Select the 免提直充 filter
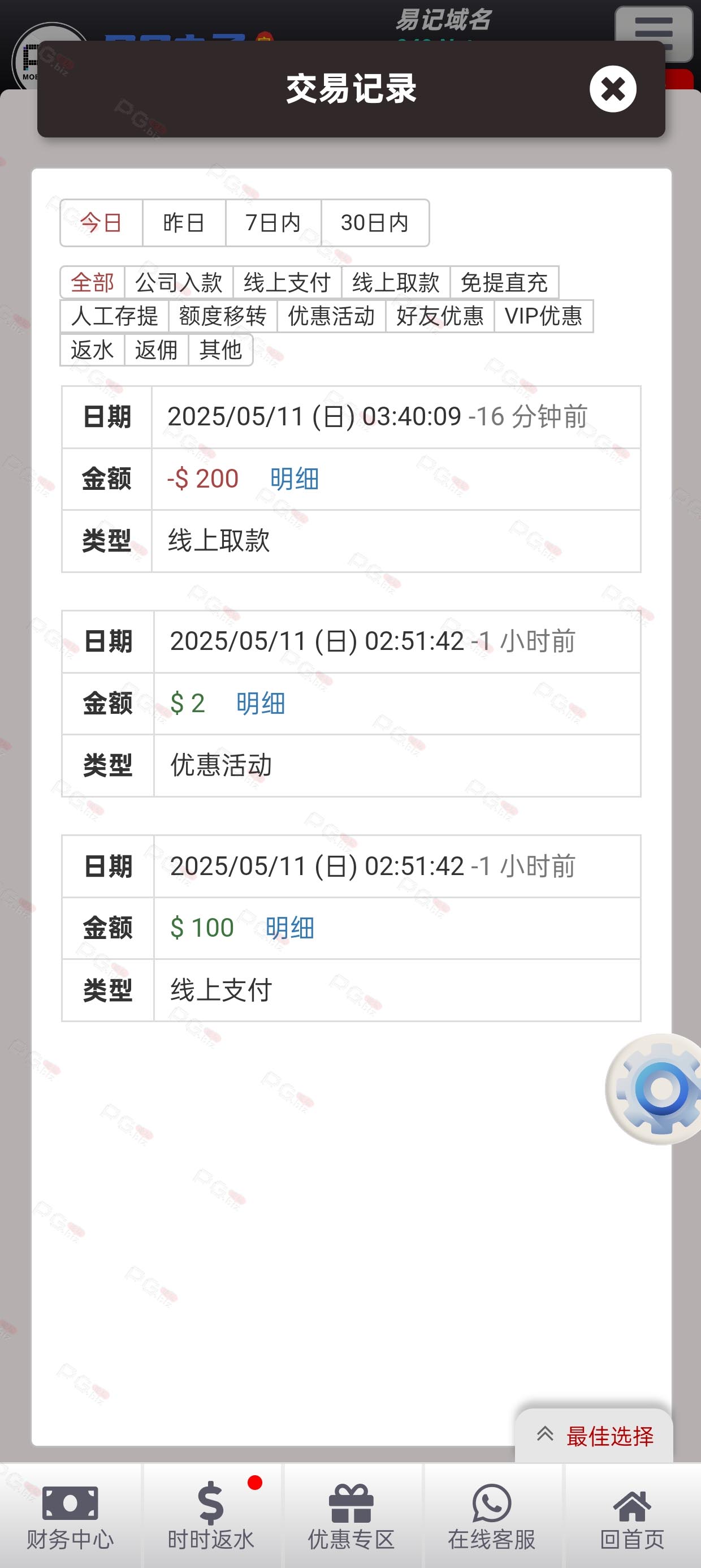 [x=504, y=282]
